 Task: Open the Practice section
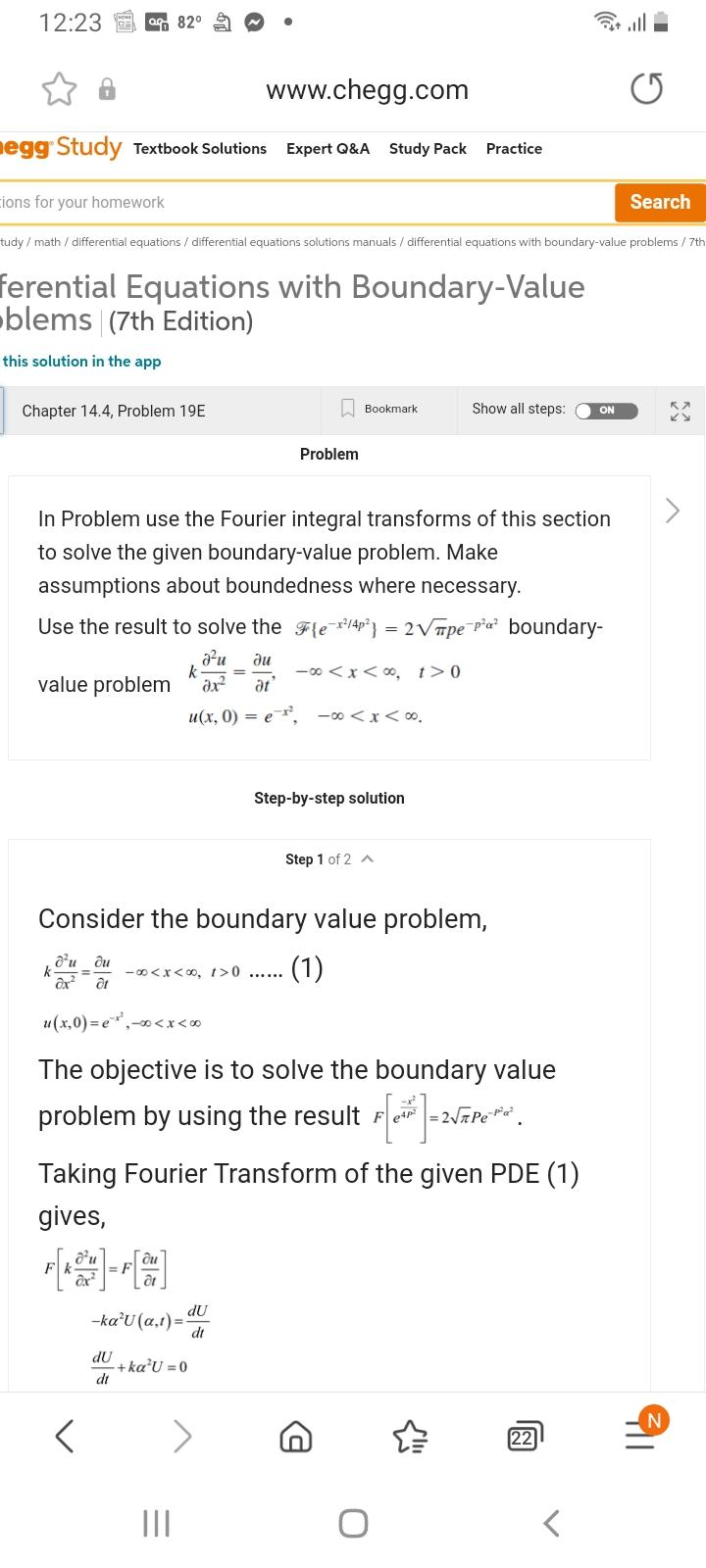pos(514,149)
